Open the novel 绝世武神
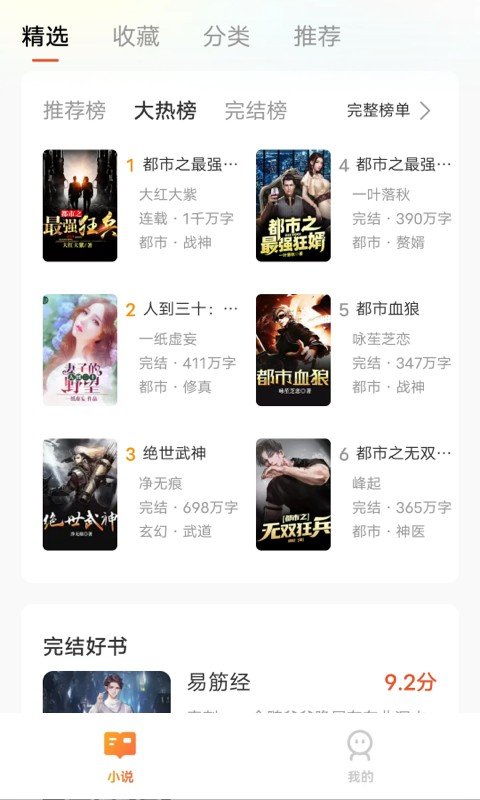Image resolution: width=480 pixels, height=800 pixels. click(141, 494)
